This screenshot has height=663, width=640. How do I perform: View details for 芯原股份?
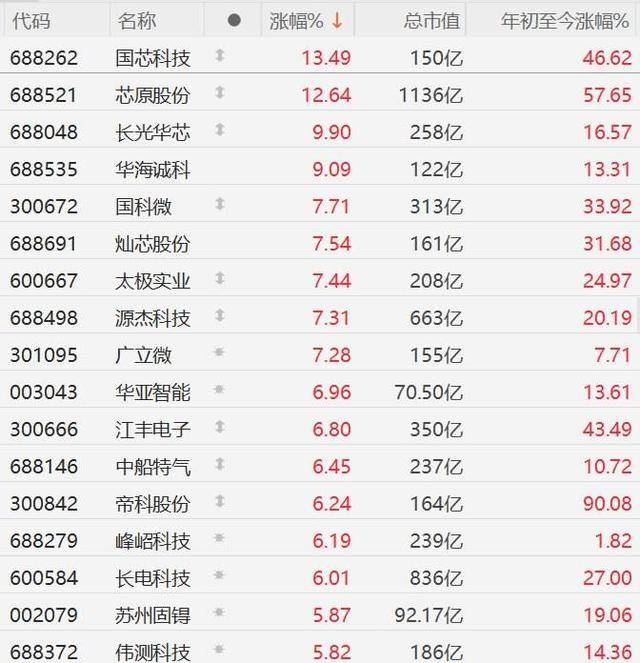(x=152, y=95)
